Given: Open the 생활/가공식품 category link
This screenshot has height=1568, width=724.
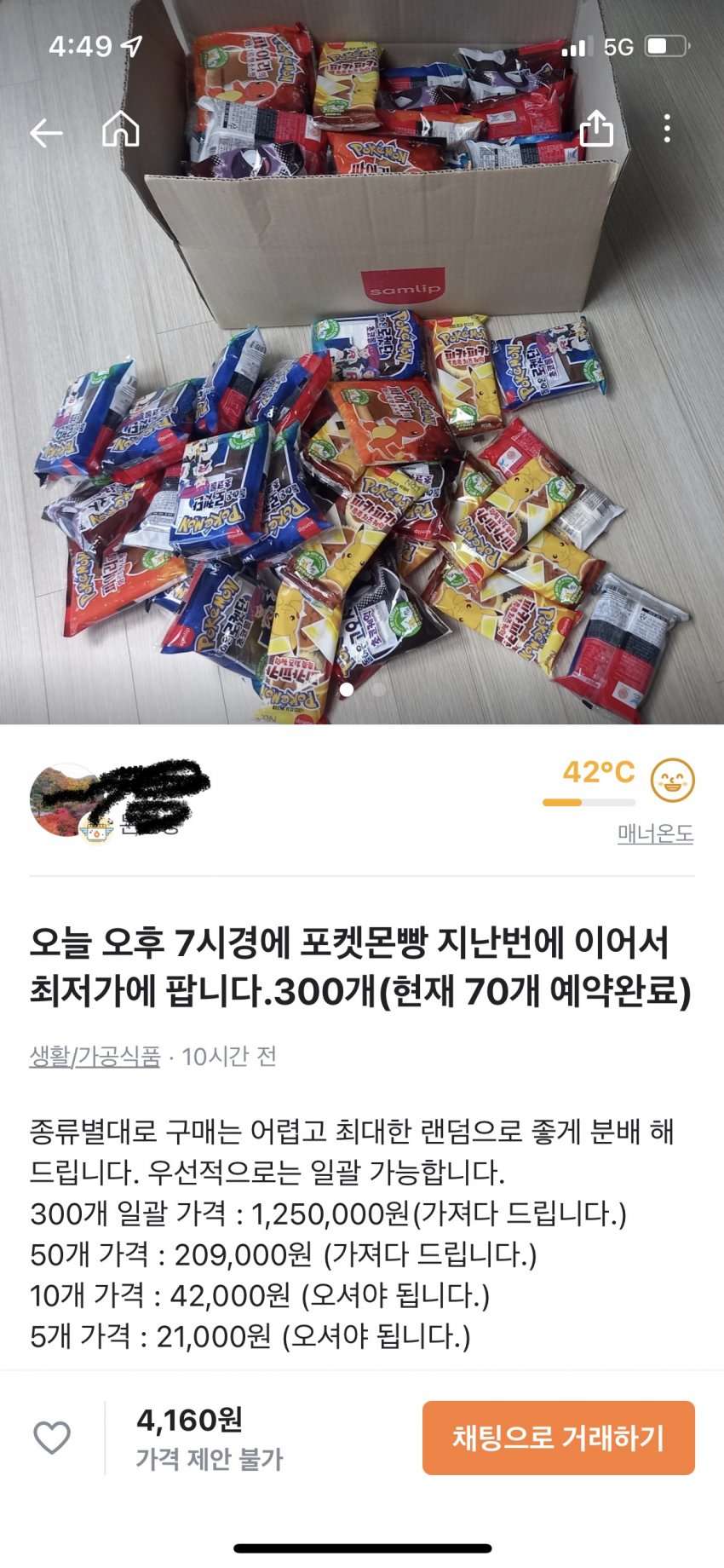Looking at the screenshot, I should pyautogui.click(x=95, y=1057).
